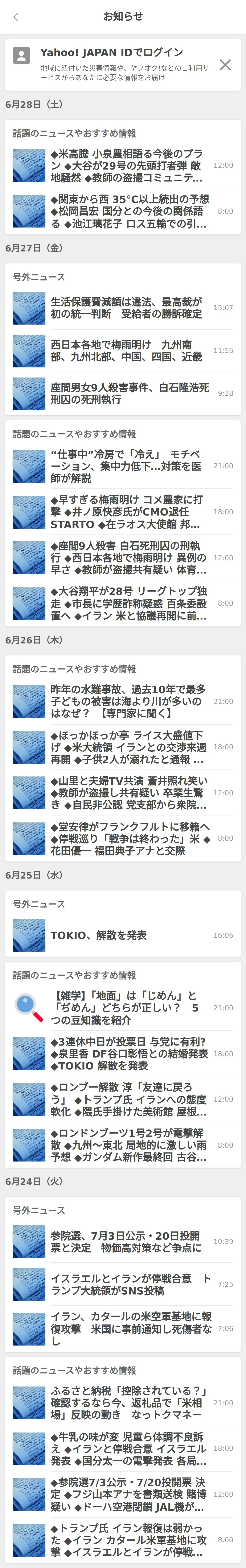Image resolution: width=246 pixels, height=1568 pixels.
Task: Dismiss the Yahoo! JAPAN ID login banner
Action: [225, 64]
